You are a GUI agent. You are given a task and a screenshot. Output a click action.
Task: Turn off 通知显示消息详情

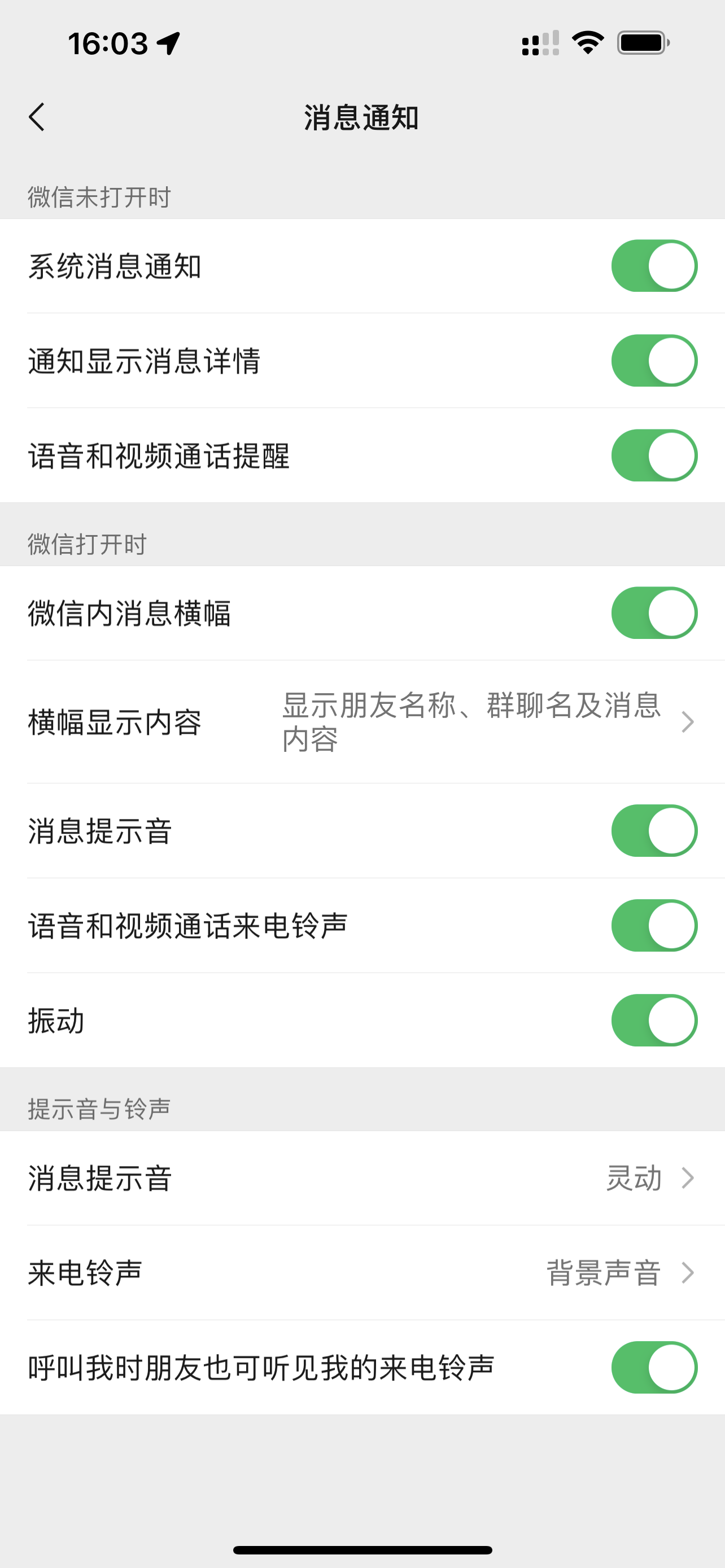(x=654, y=360)
